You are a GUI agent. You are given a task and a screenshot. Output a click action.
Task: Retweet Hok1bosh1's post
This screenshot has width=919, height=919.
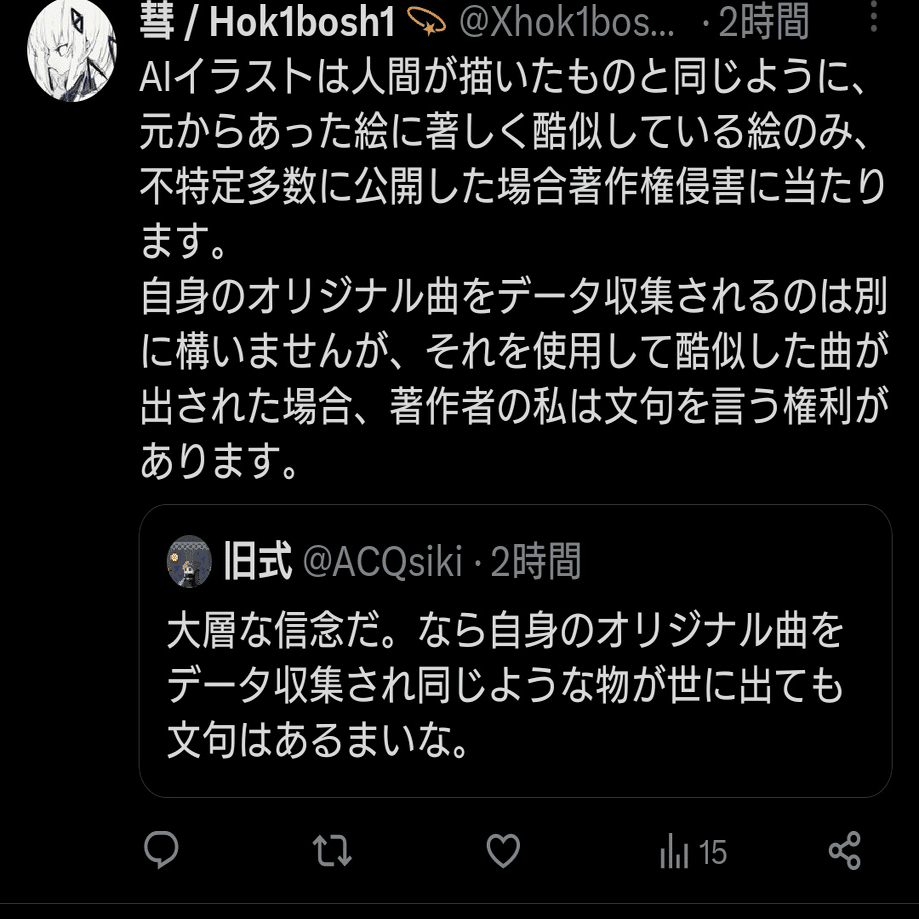pos(332,851)
